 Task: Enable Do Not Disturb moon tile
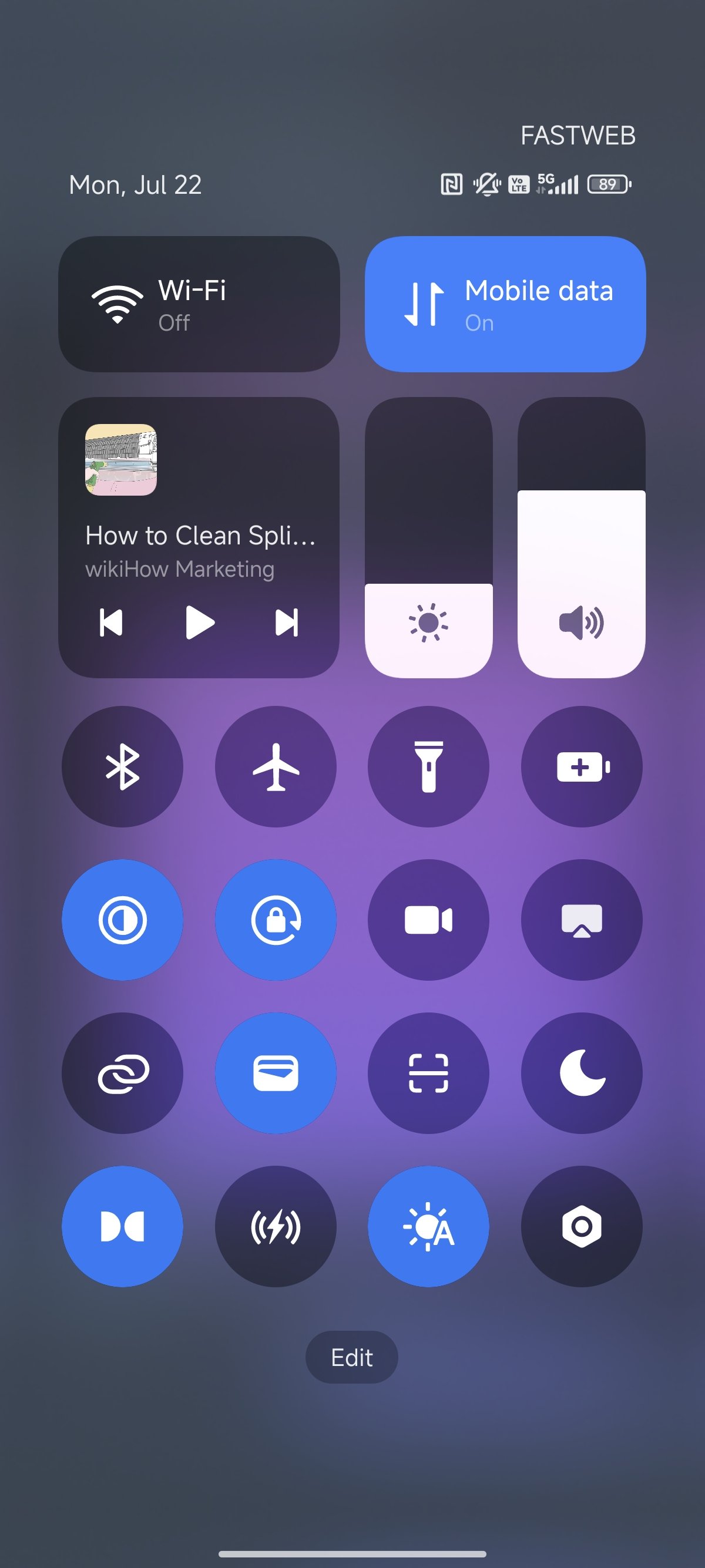[582, 1073]
